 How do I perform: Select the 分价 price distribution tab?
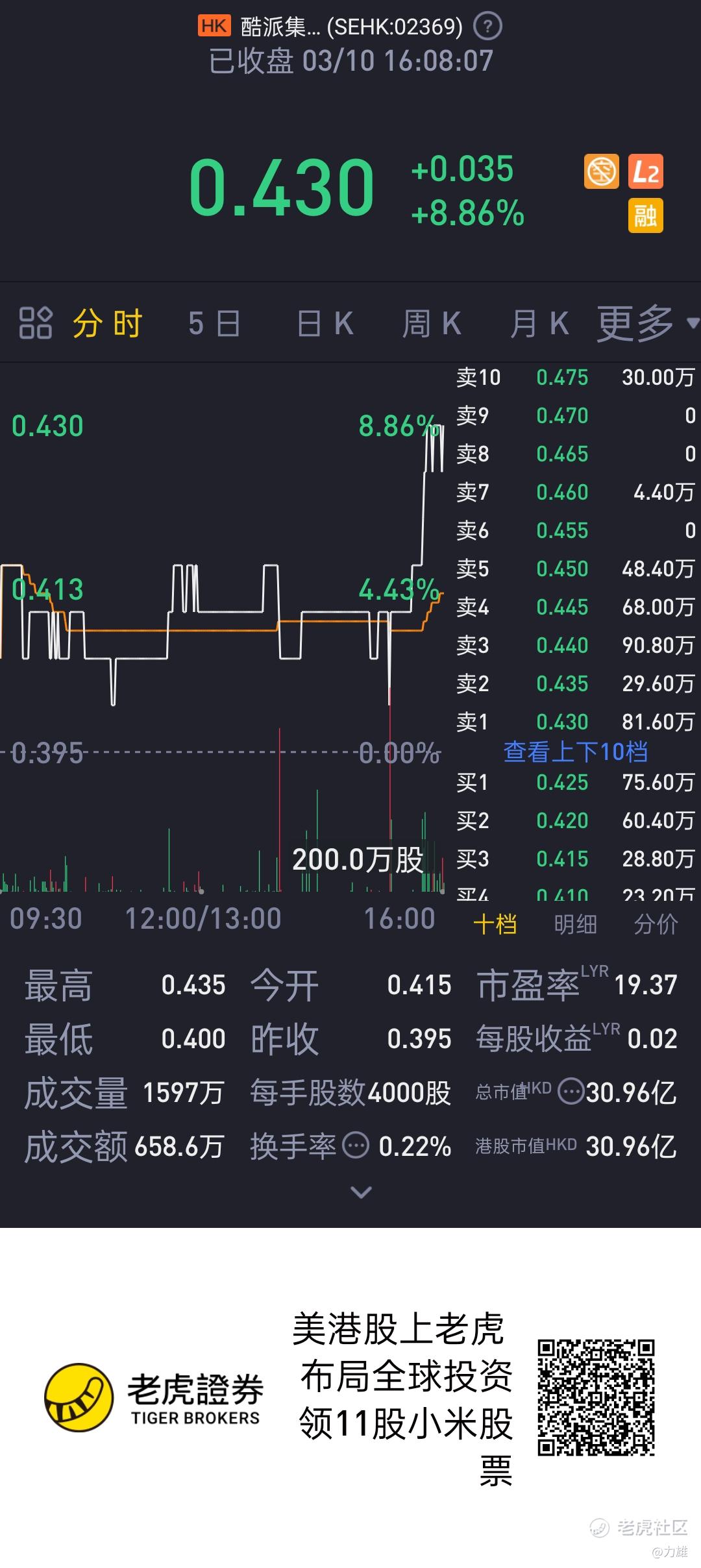coord(656,924)
